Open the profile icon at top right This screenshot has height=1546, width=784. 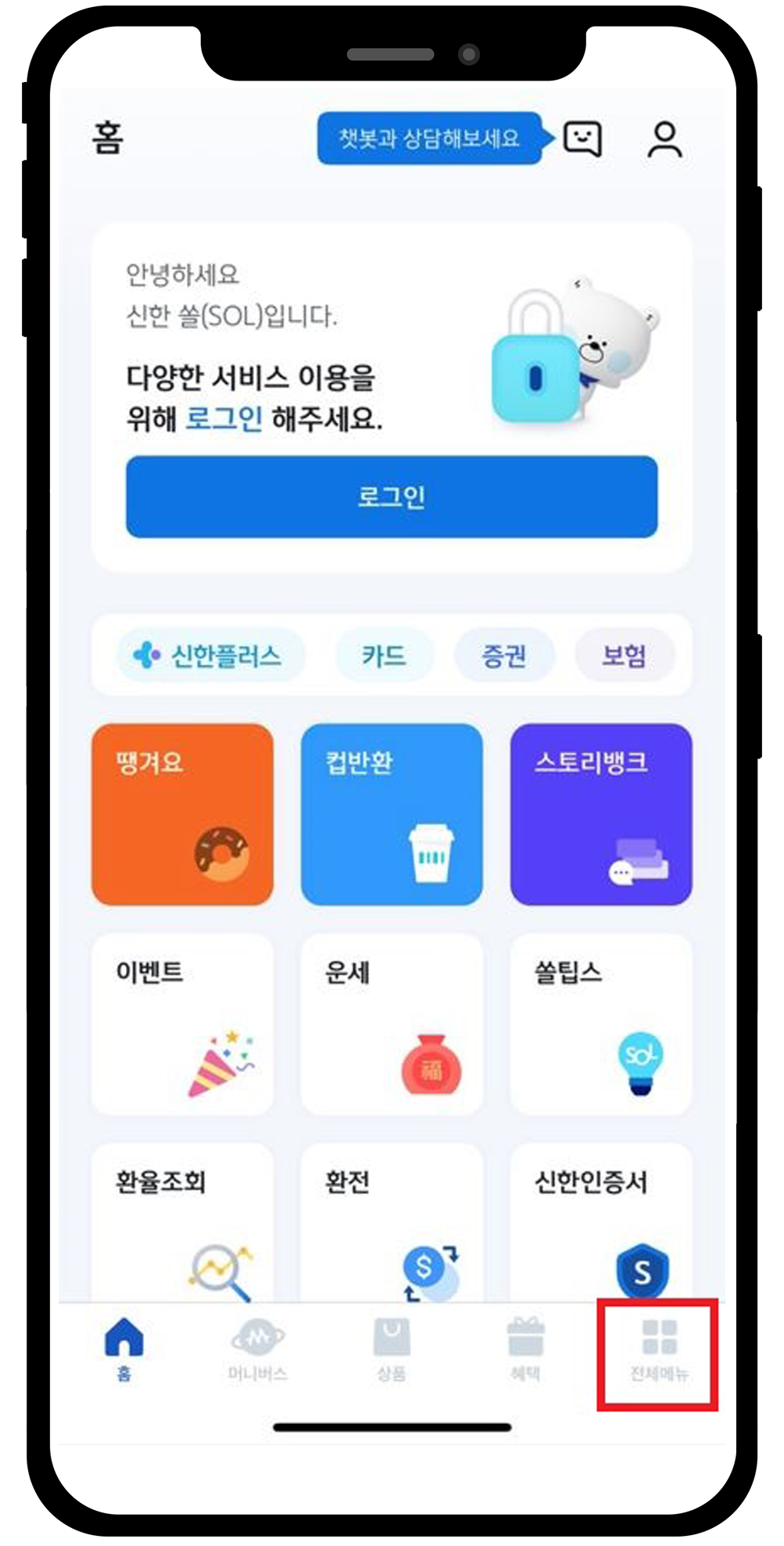(665, 139)
